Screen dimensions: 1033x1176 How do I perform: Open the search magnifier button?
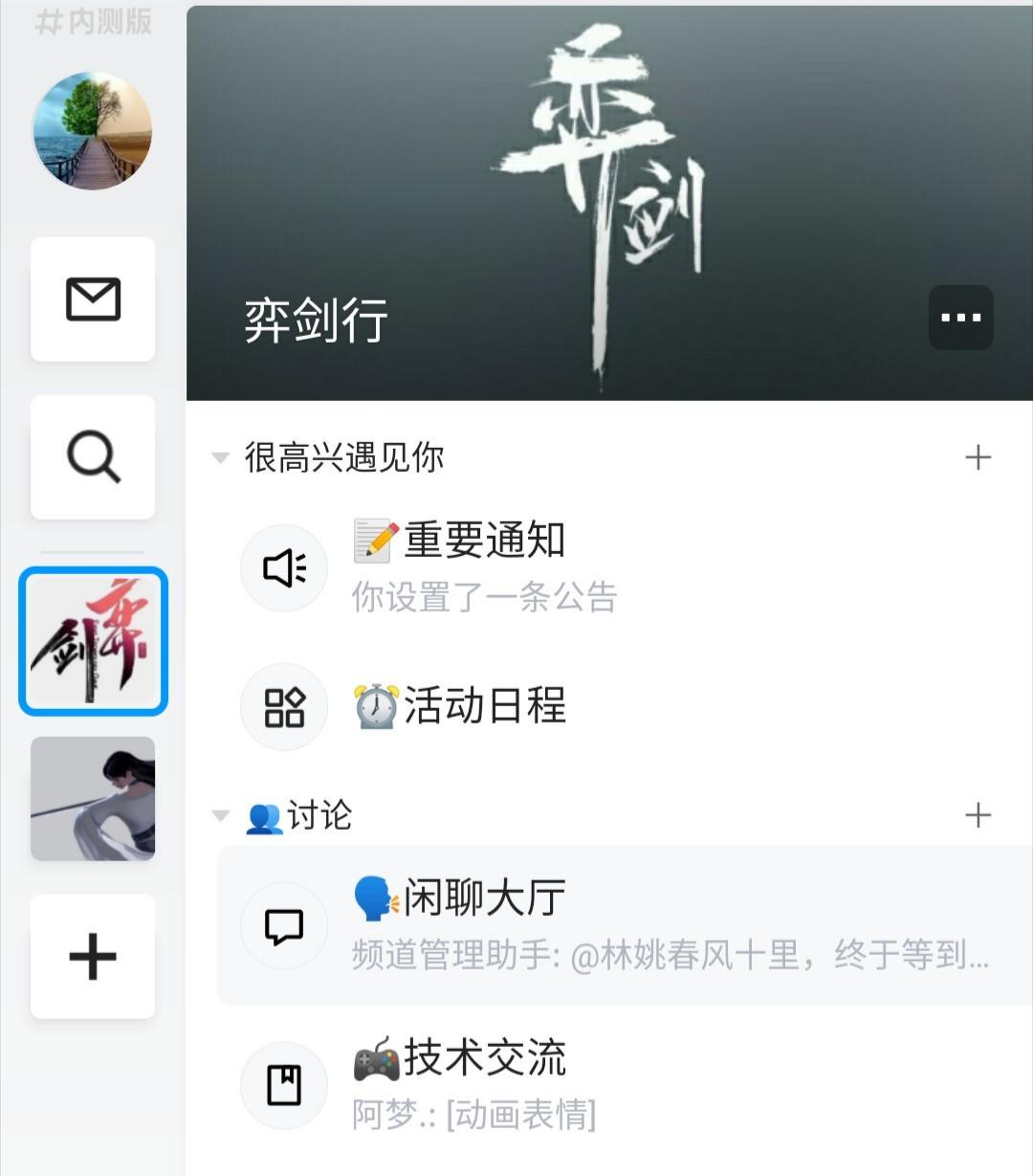pos(93,457)
